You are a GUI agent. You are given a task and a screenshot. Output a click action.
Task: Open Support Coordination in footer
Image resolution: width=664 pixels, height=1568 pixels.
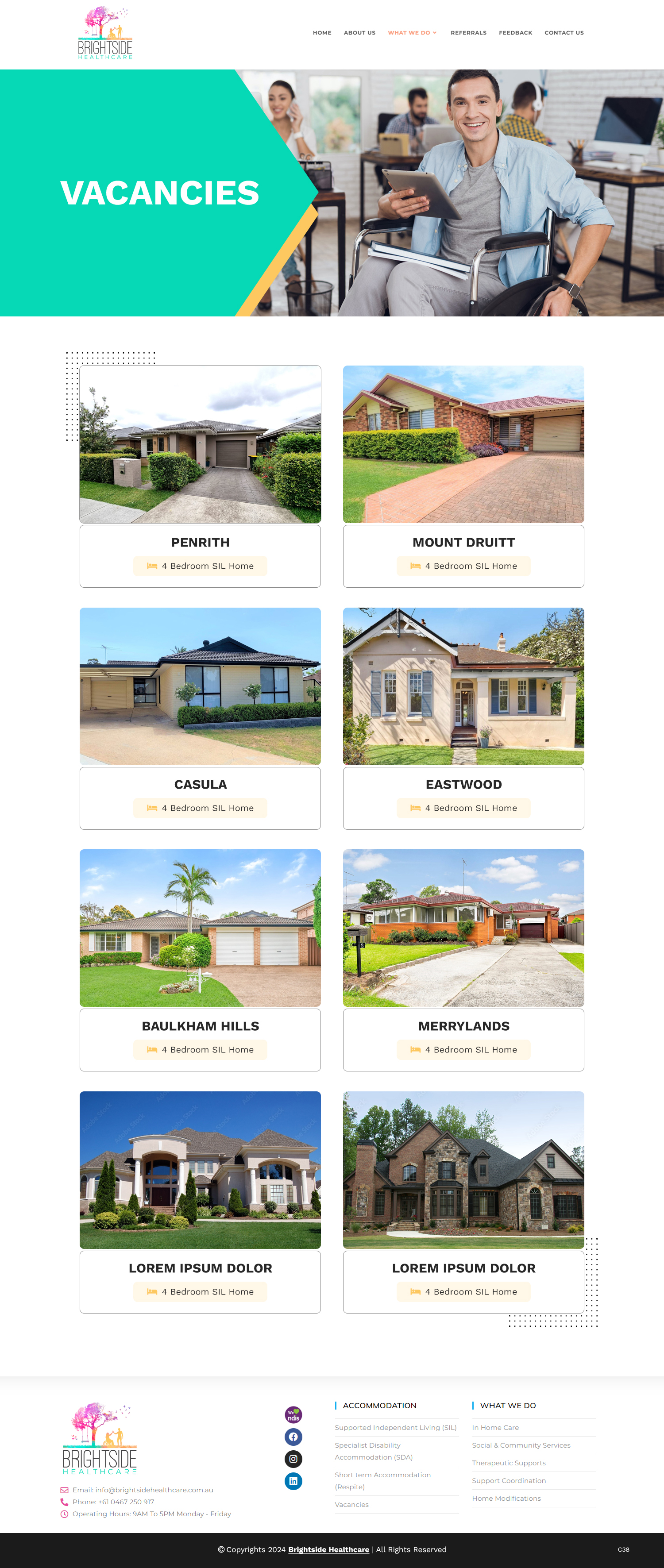pyautogui.click(x=509, y=1480)
